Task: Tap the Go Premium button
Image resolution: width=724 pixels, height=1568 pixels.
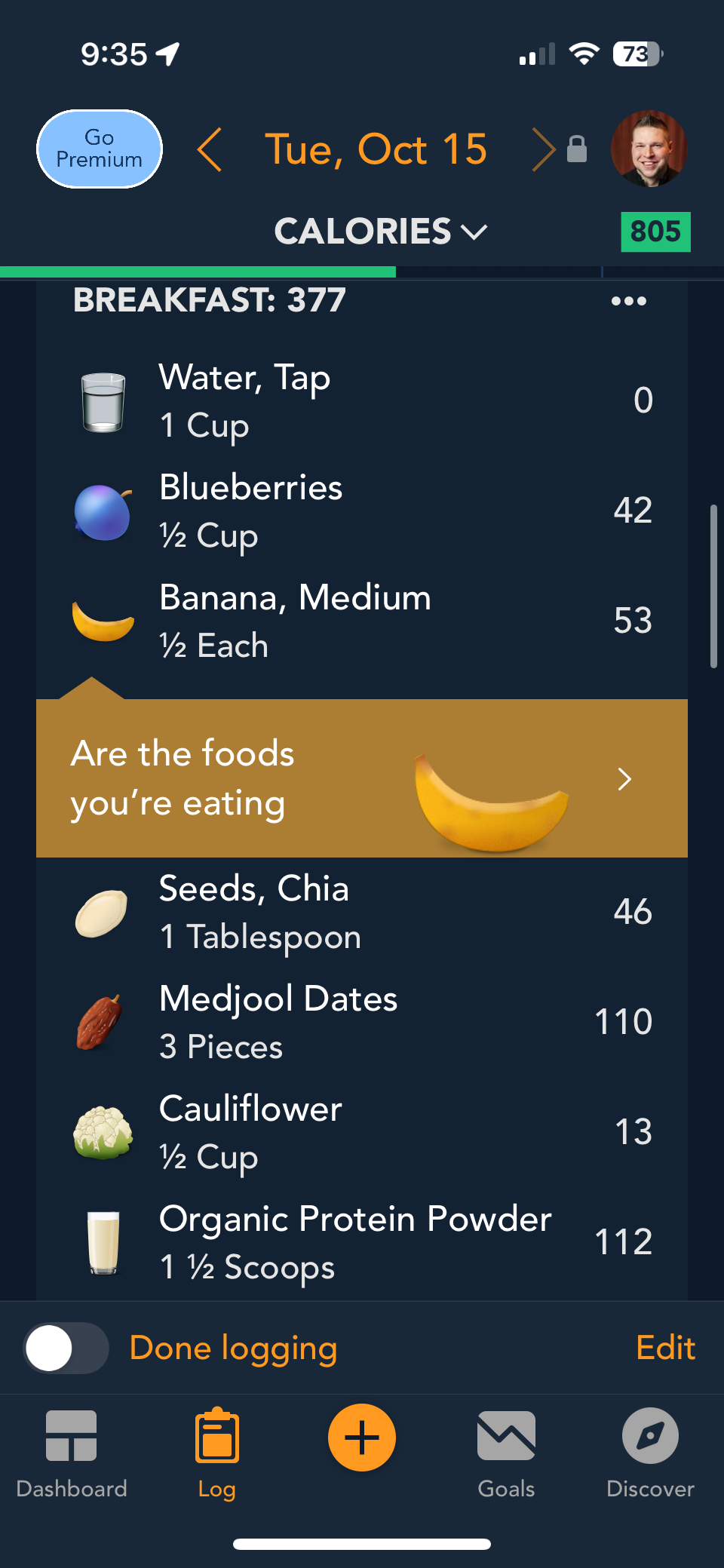Action: (100, 149)
